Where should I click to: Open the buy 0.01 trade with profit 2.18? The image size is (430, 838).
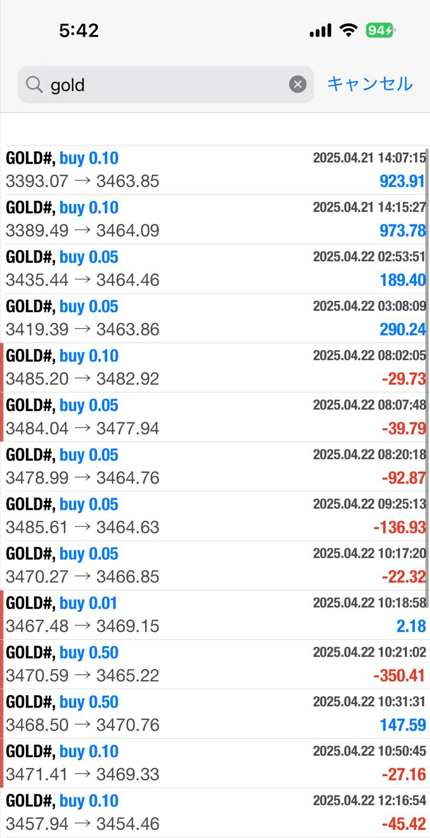(x=215, y=615)
